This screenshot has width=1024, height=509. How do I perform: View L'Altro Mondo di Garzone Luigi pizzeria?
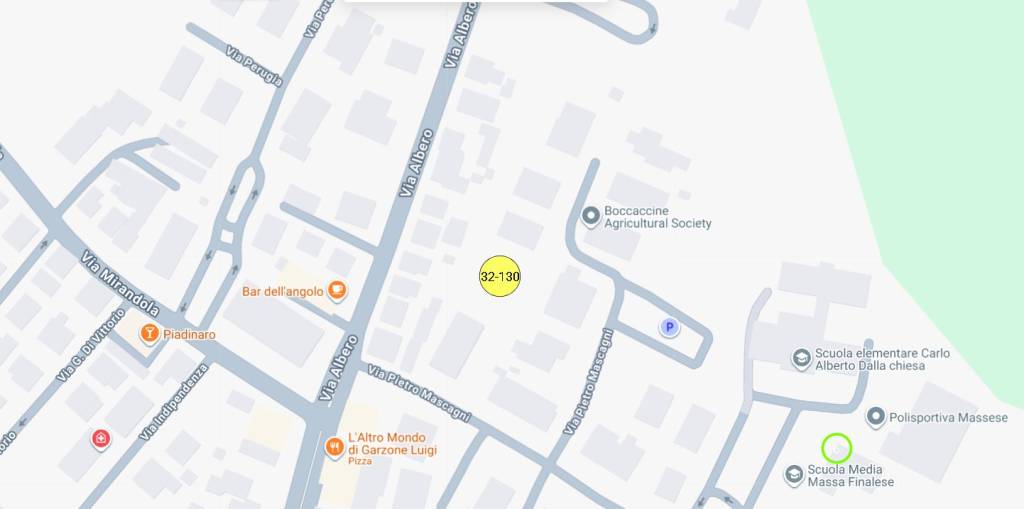click(335, 448)
